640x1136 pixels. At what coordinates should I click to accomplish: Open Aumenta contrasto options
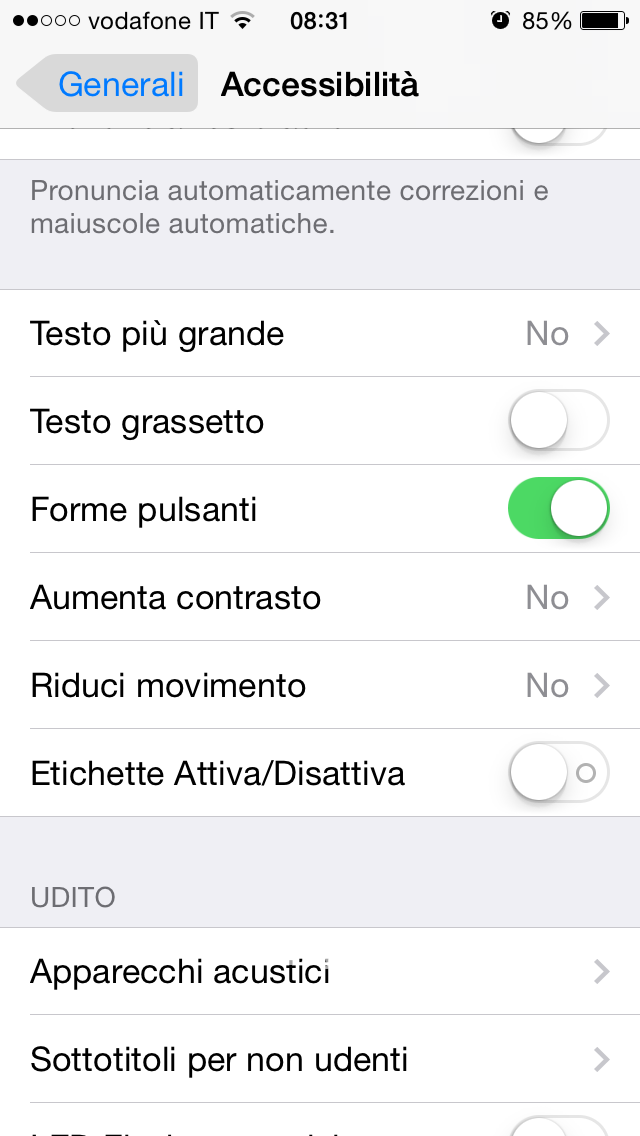click(x=320, y=598)
